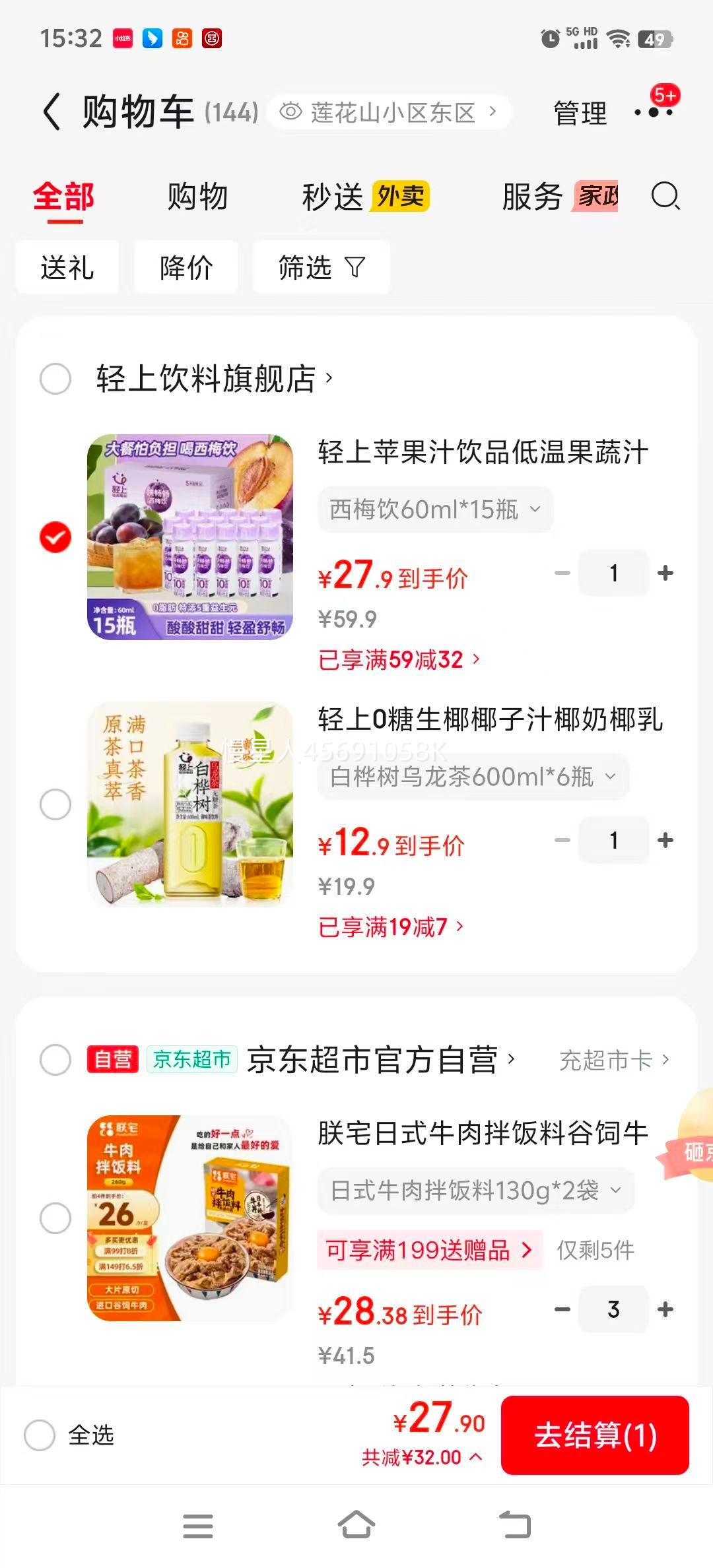The image size is (713, 1568).
Task: Decrease quantity of 朕宅日式牛肉拌饭料
Action: pyautogui.click(x=562, y=1309)
